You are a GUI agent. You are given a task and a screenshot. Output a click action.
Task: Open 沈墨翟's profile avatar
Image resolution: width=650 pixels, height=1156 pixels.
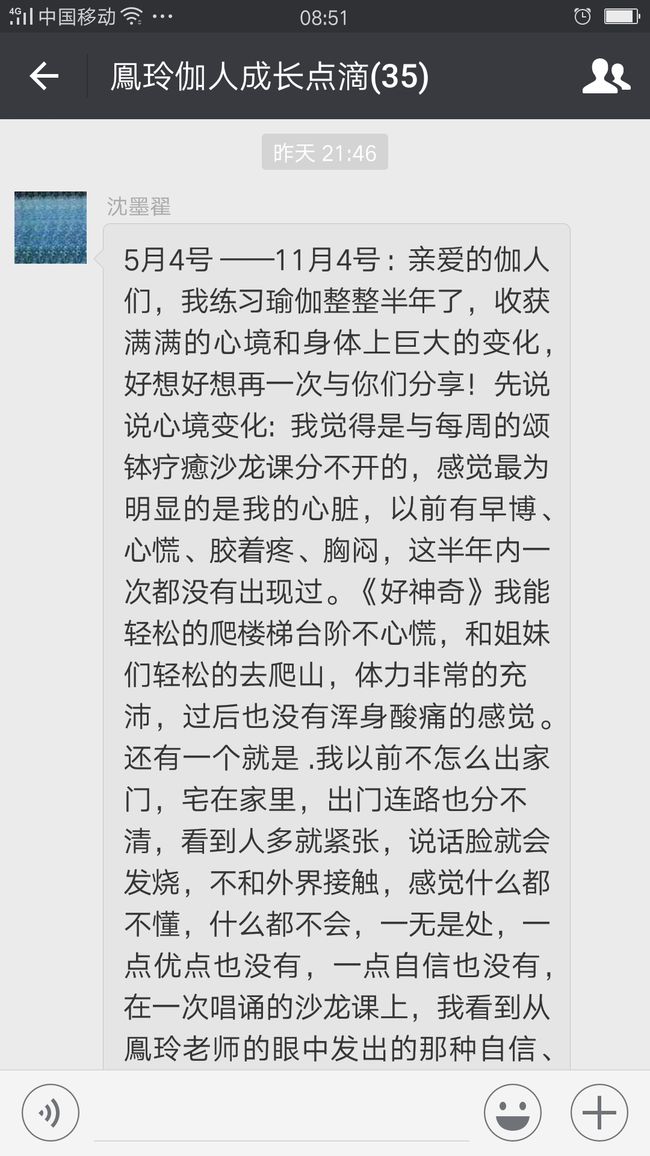(x=51, y=228)
